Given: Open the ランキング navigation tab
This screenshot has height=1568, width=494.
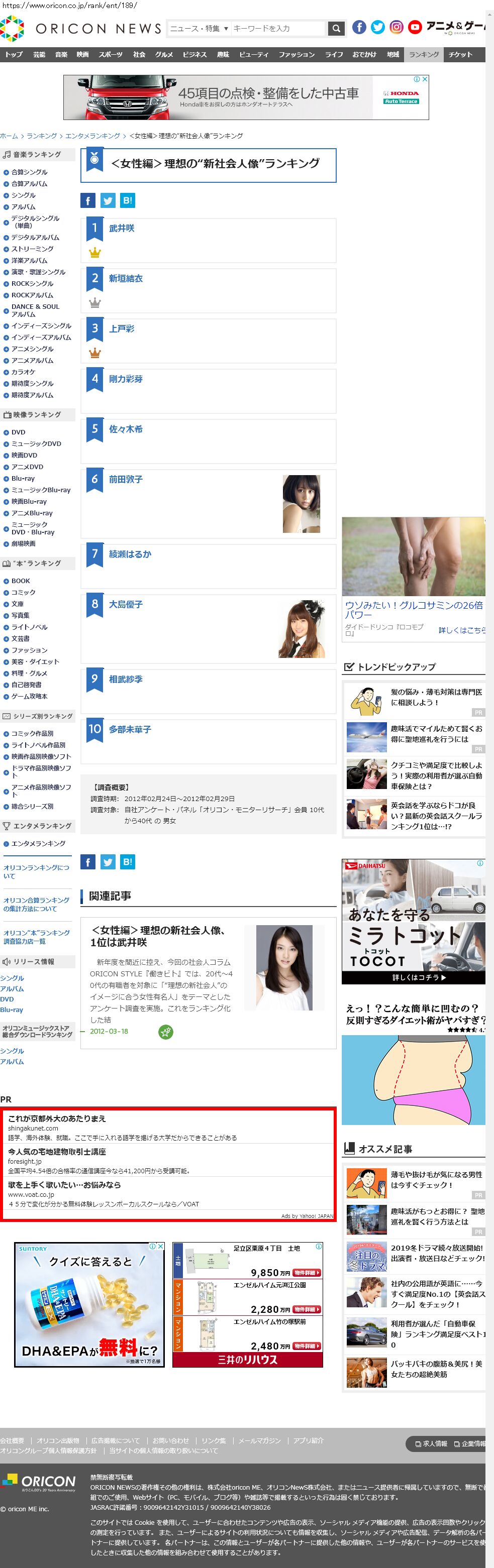Looking at the screenshot, I should (423, 55).
